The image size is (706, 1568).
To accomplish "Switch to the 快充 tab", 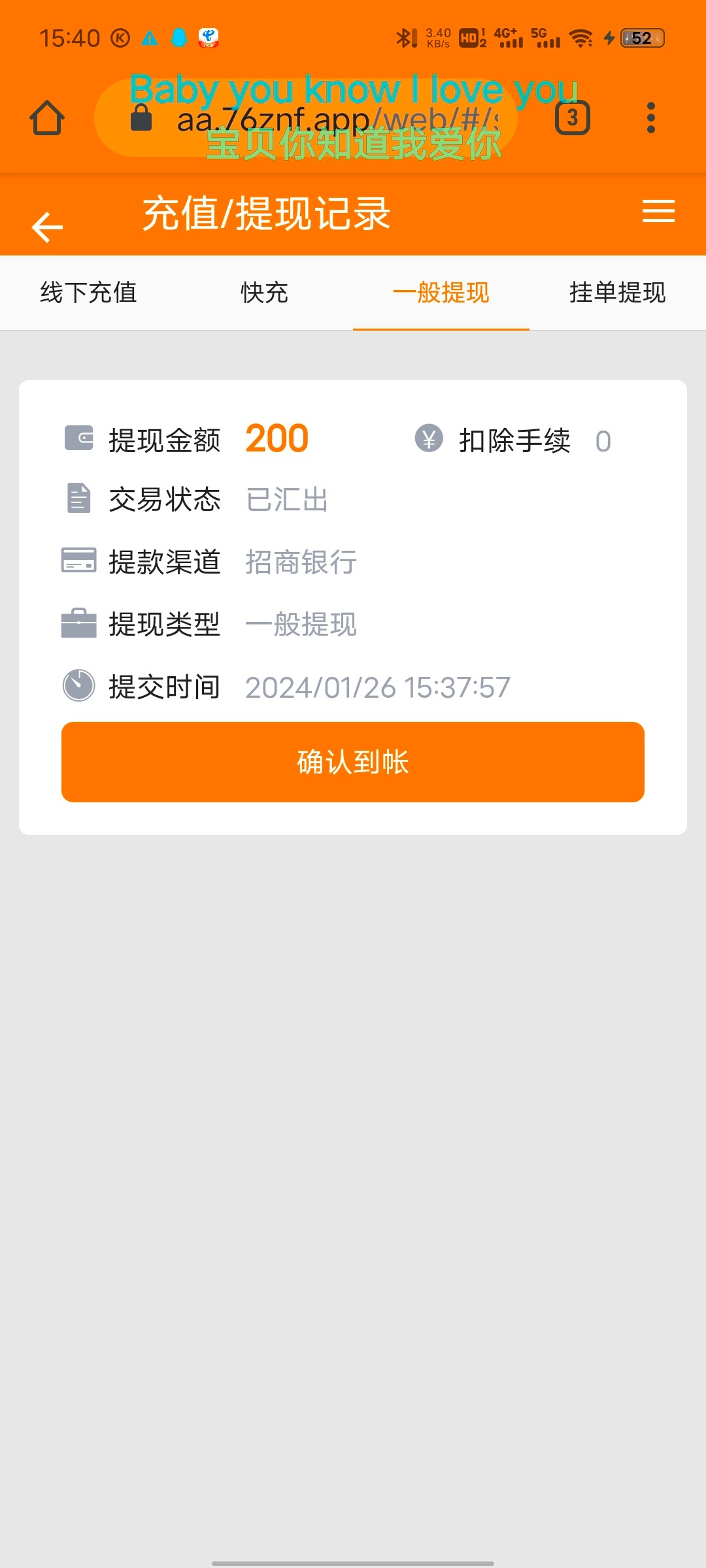I will pyautogui.click(x=264, y=292).
